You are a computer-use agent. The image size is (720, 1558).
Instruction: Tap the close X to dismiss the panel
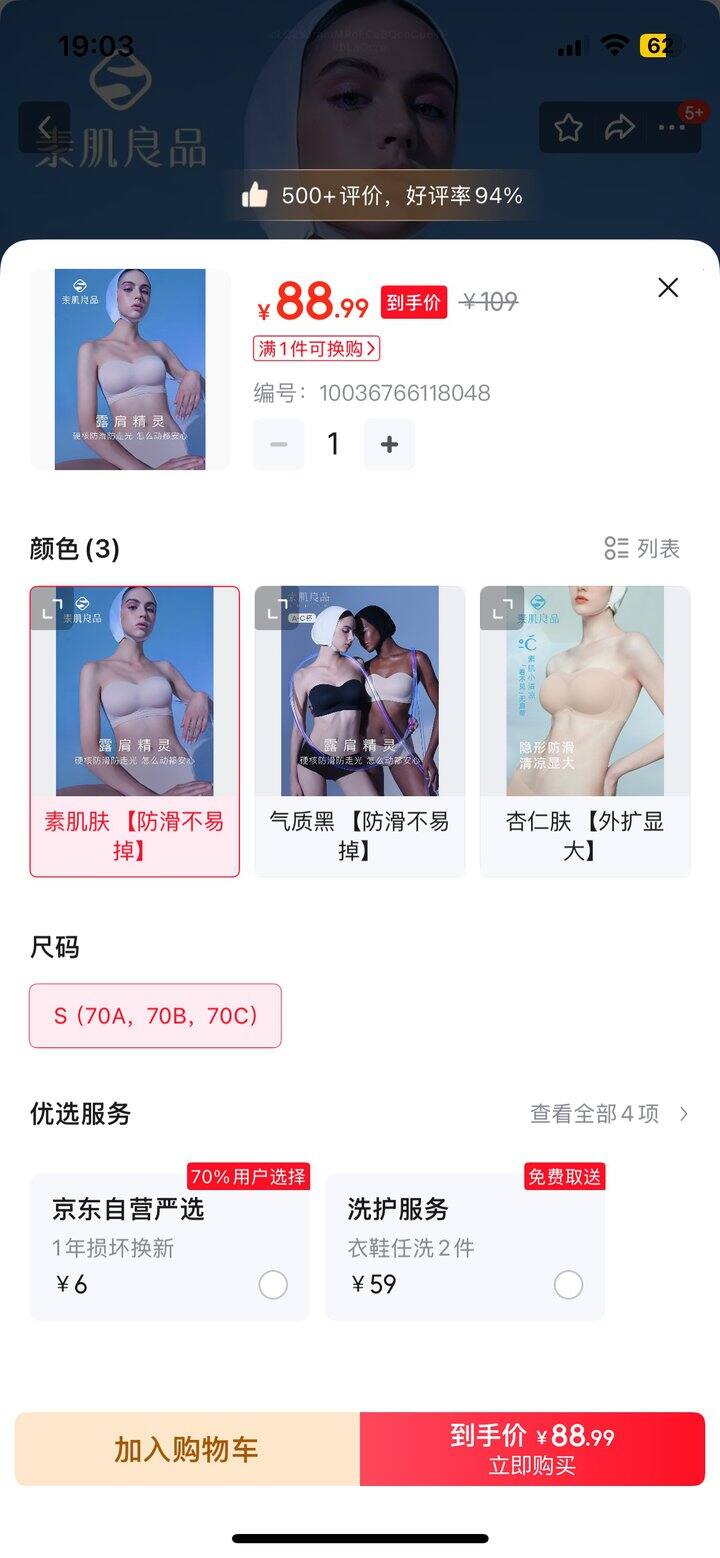(x=668, y=288)
